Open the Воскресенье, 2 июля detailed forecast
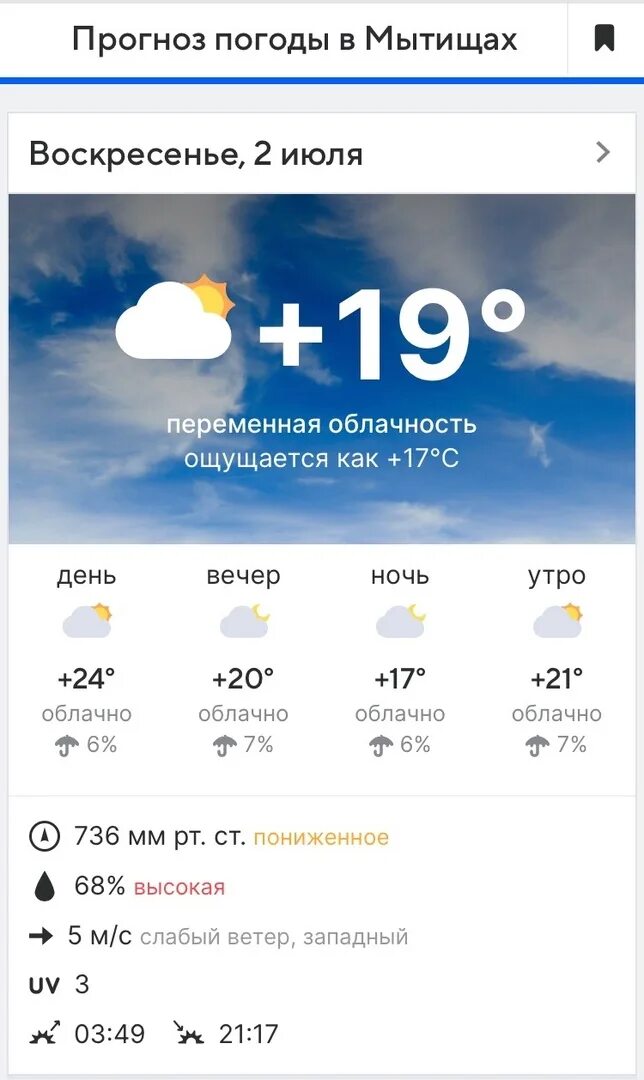 [322, 153]
